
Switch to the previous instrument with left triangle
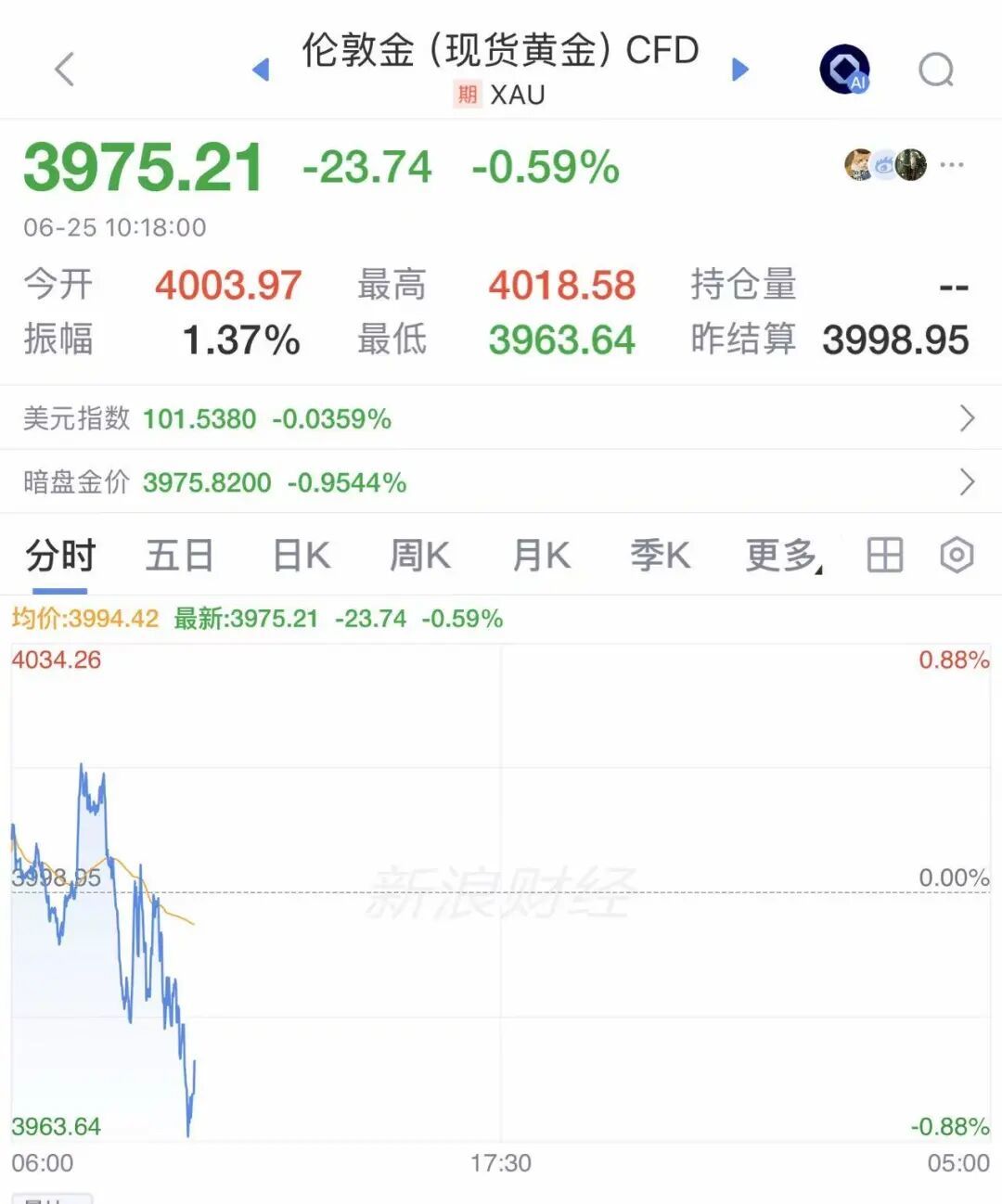pos(261,70)
